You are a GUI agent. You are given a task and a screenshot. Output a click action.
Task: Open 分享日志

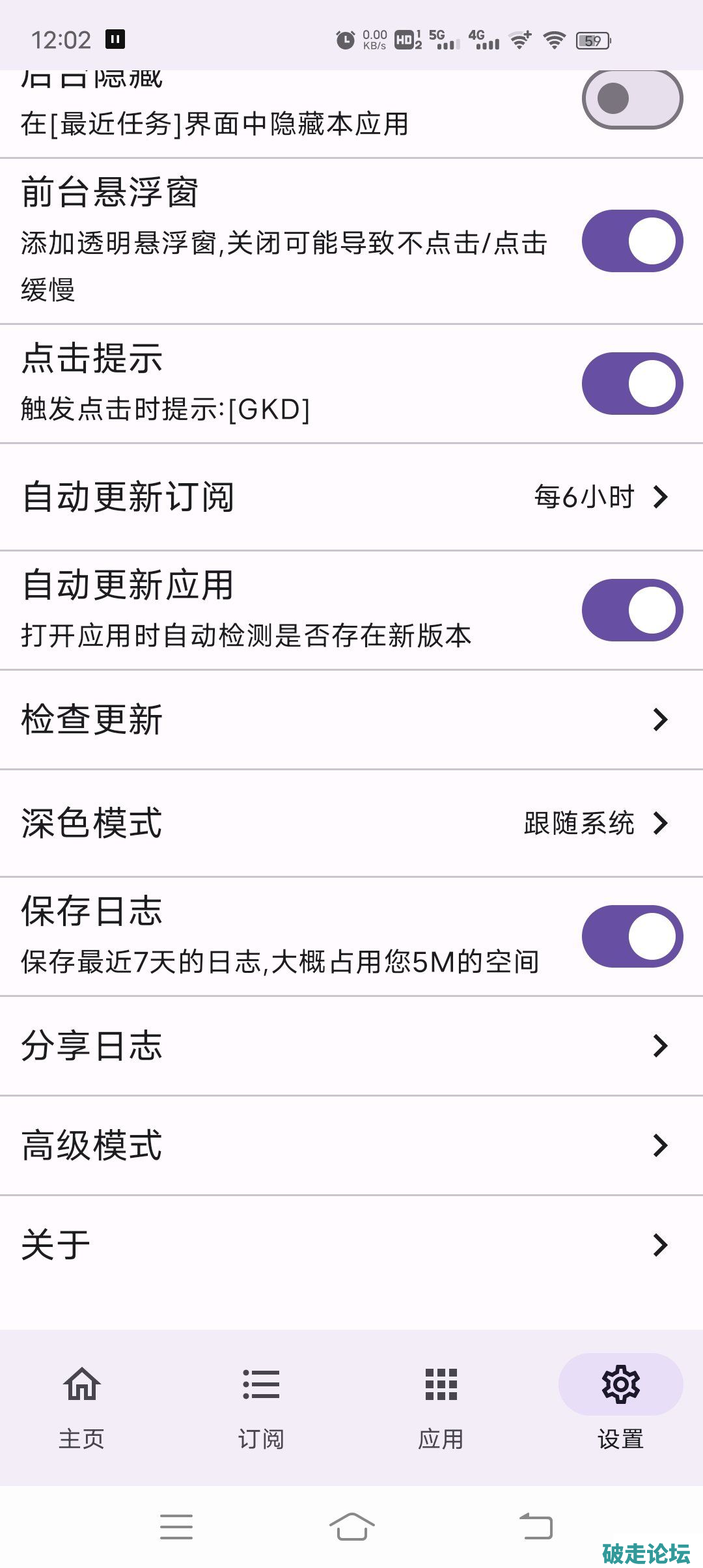click(351, 1046)
